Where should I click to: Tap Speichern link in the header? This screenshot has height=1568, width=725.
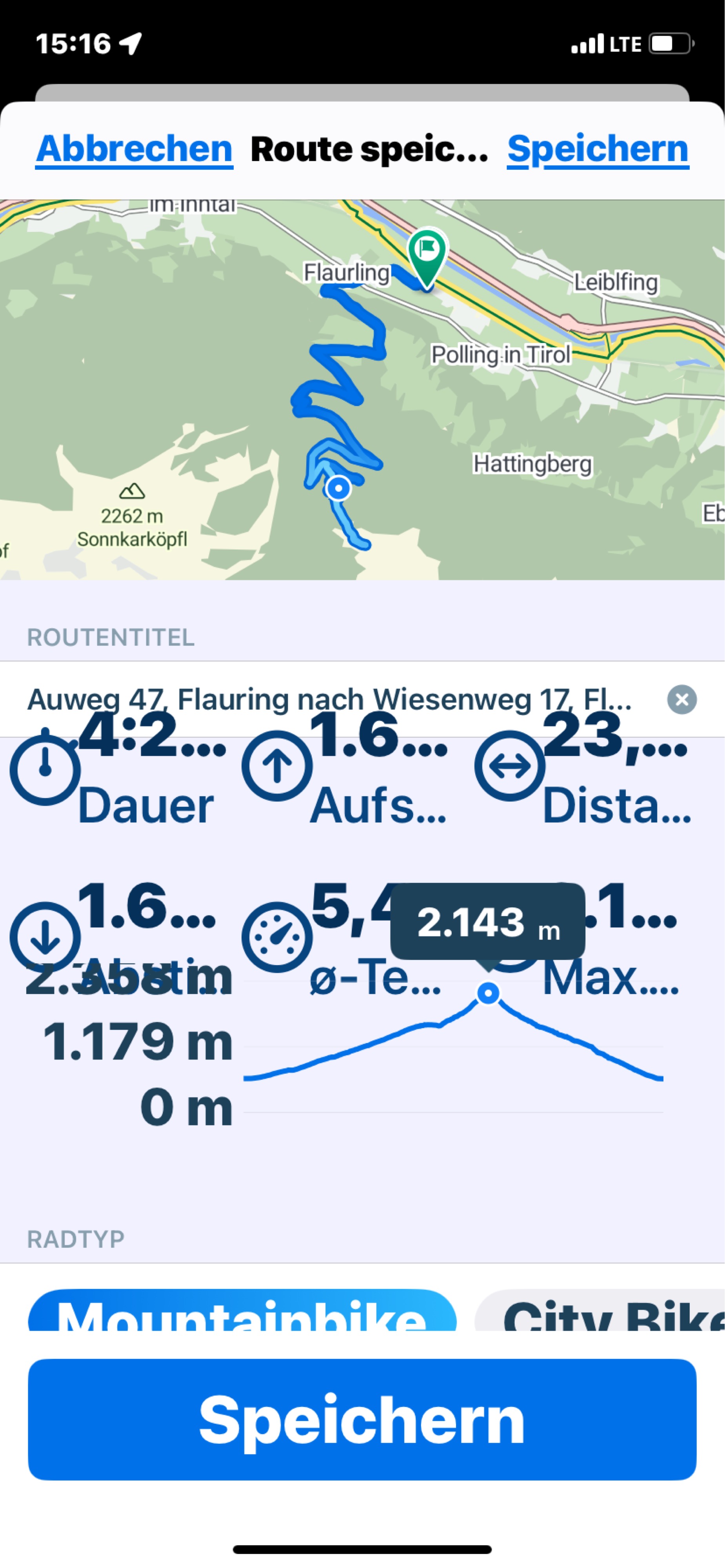(x=598, y=149)
